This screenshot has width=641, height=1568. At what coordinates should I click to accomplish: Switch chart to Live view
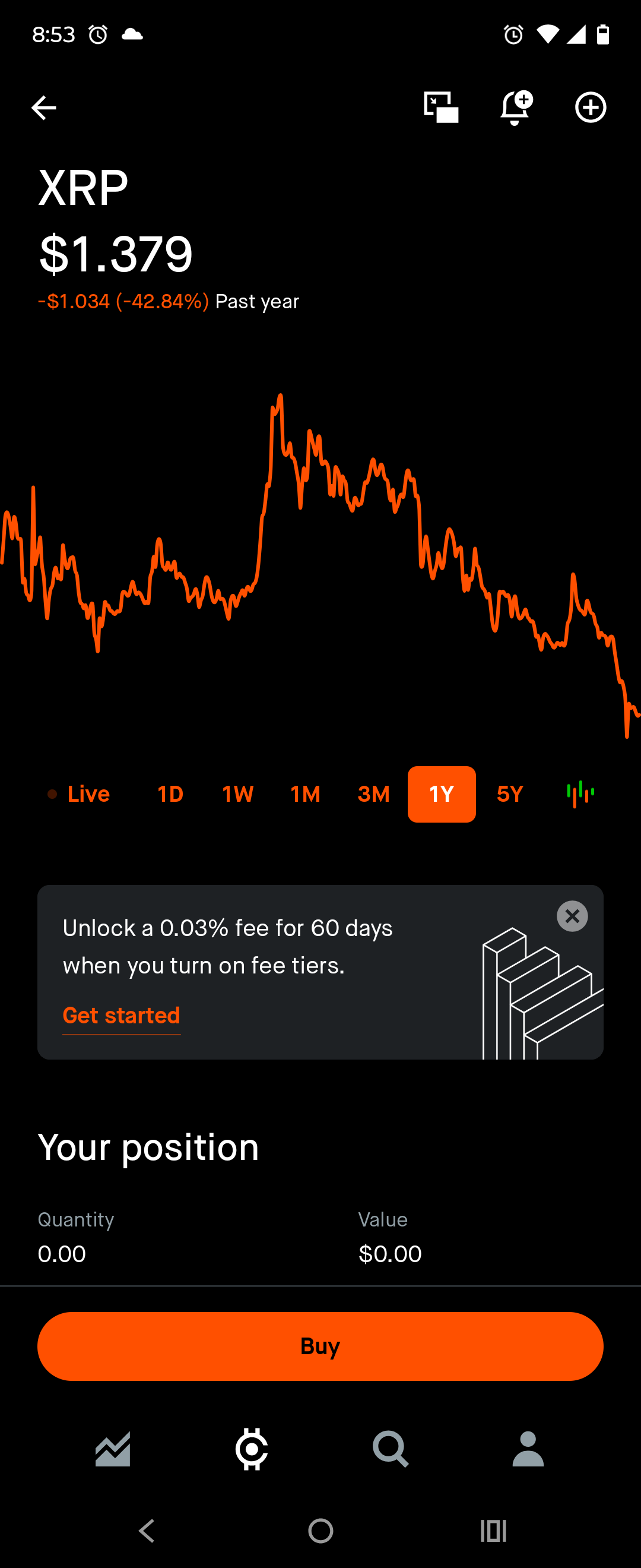pos(80,794)
